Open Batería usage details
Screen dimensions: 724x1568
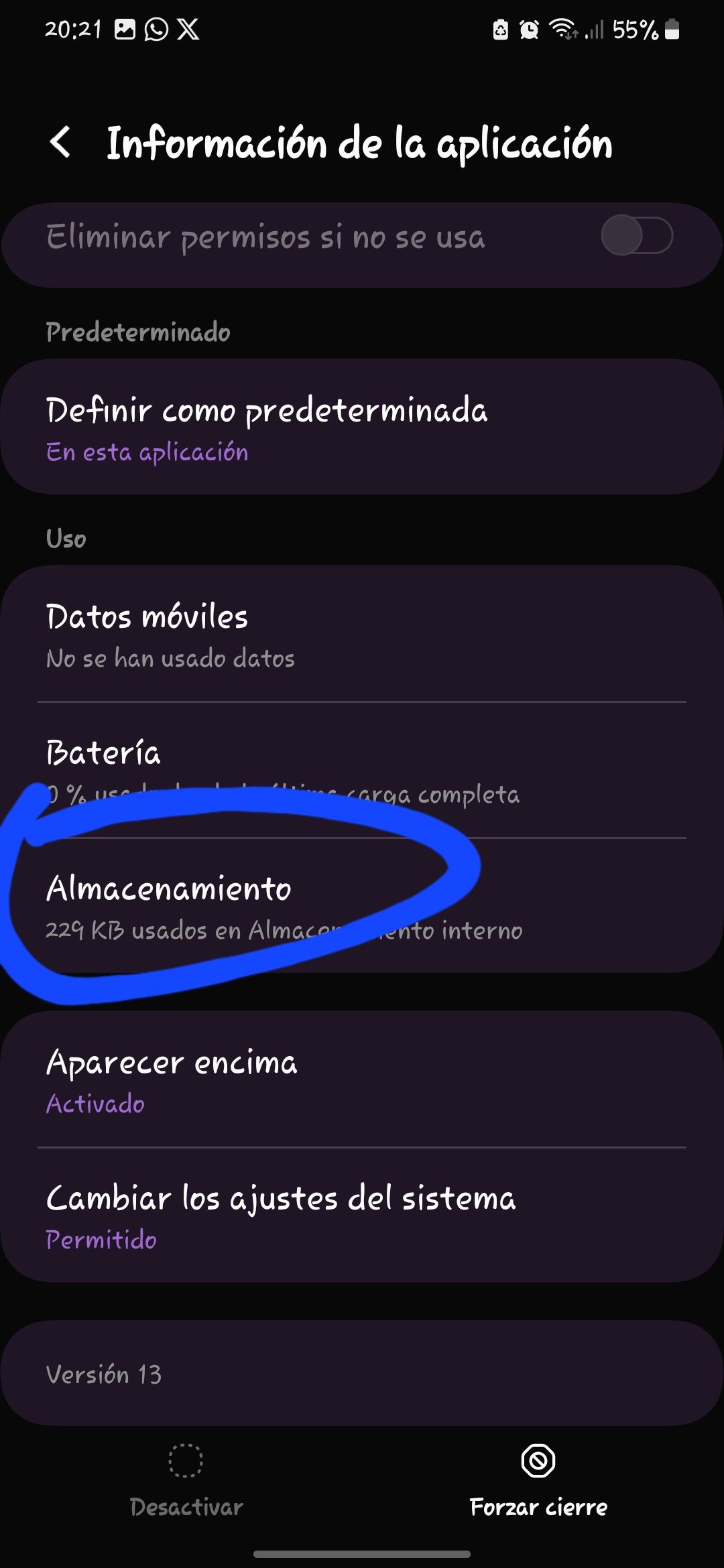click(x=362, y=770)
